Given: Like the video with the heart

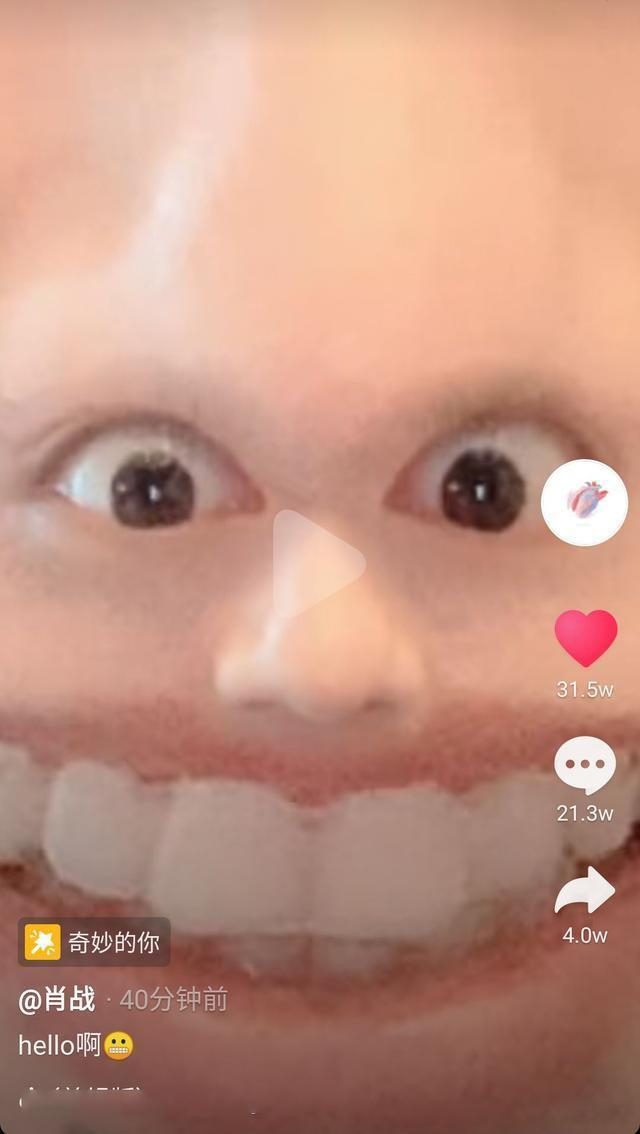Looking at the screenshot, I should (586, 638).
